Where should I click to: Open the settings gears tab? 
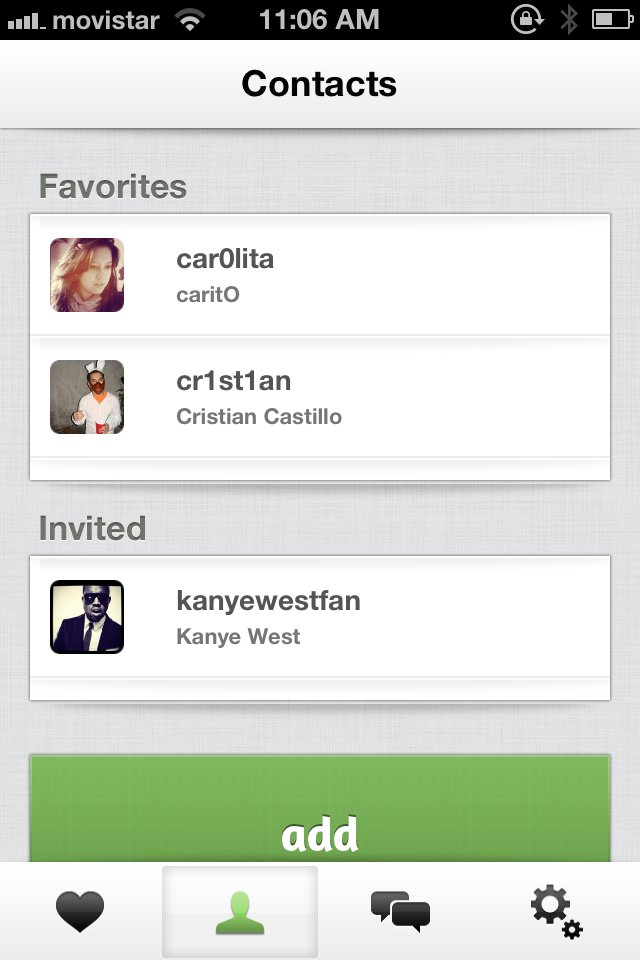pyautogui.click(x=557, y=911)
